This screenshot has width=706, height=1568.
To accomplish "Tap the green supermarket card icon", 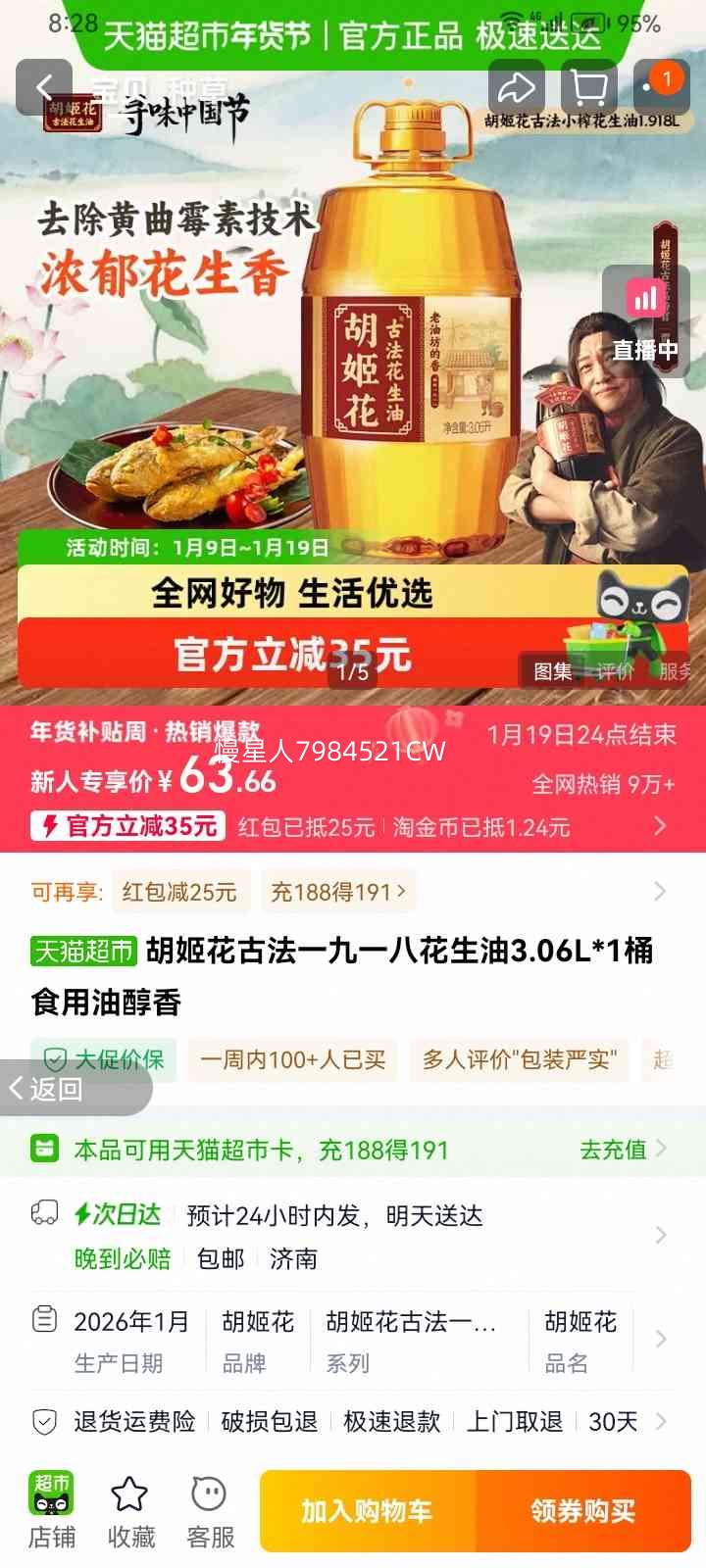I will tap(47, 1149).
